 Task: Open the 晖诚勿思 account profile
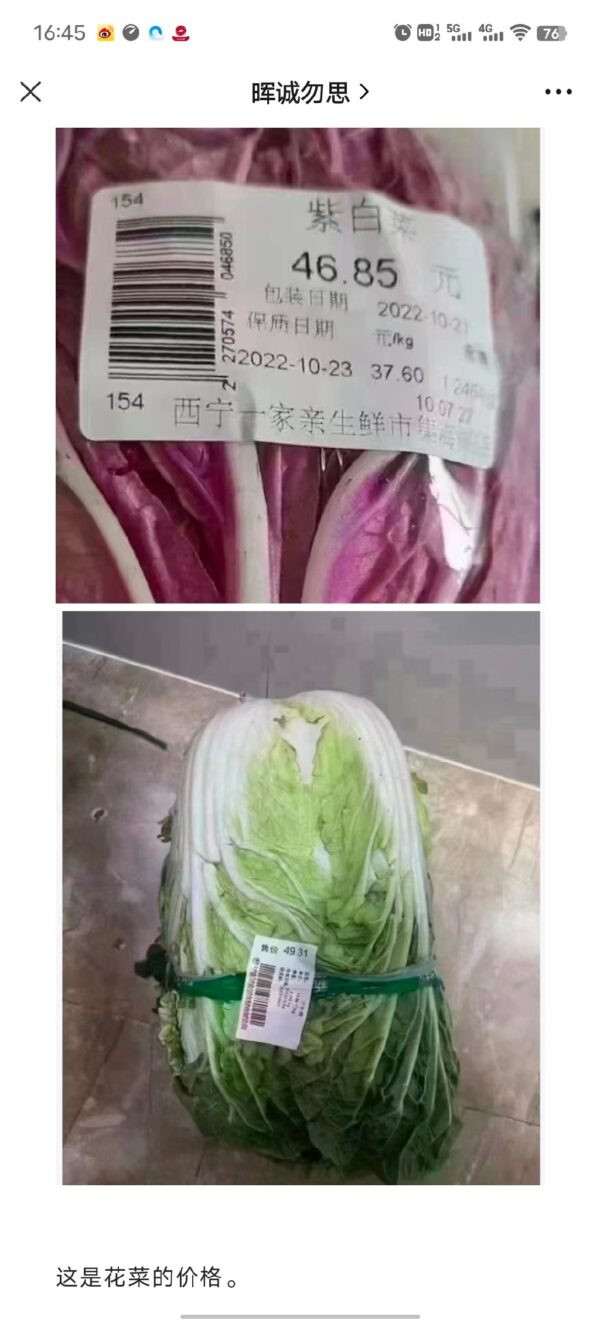309,93
